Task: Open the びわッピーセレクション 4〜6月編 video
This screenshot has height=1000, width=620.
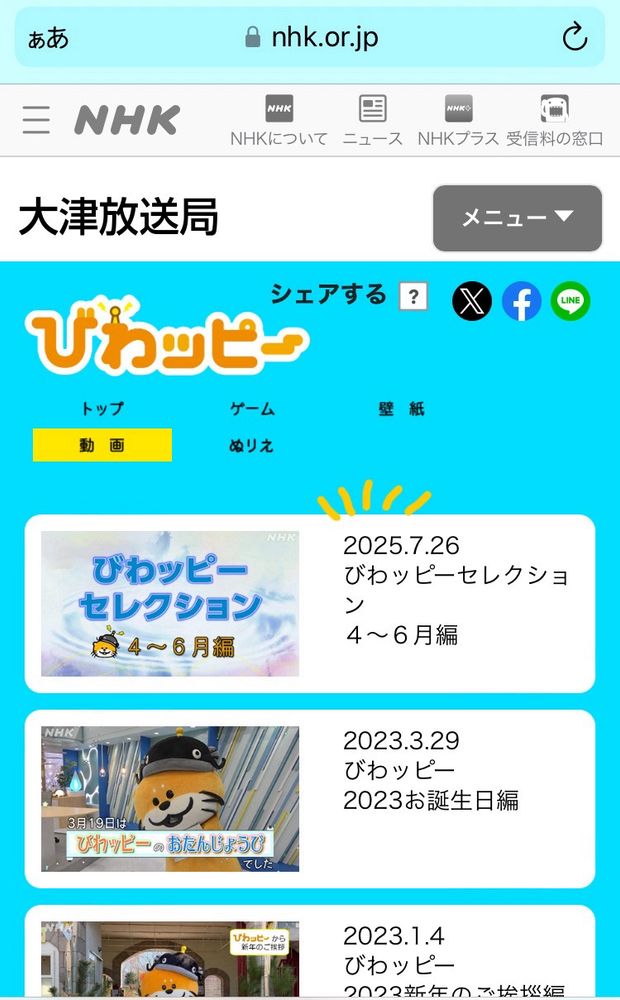Action: [x=310, y=603]
